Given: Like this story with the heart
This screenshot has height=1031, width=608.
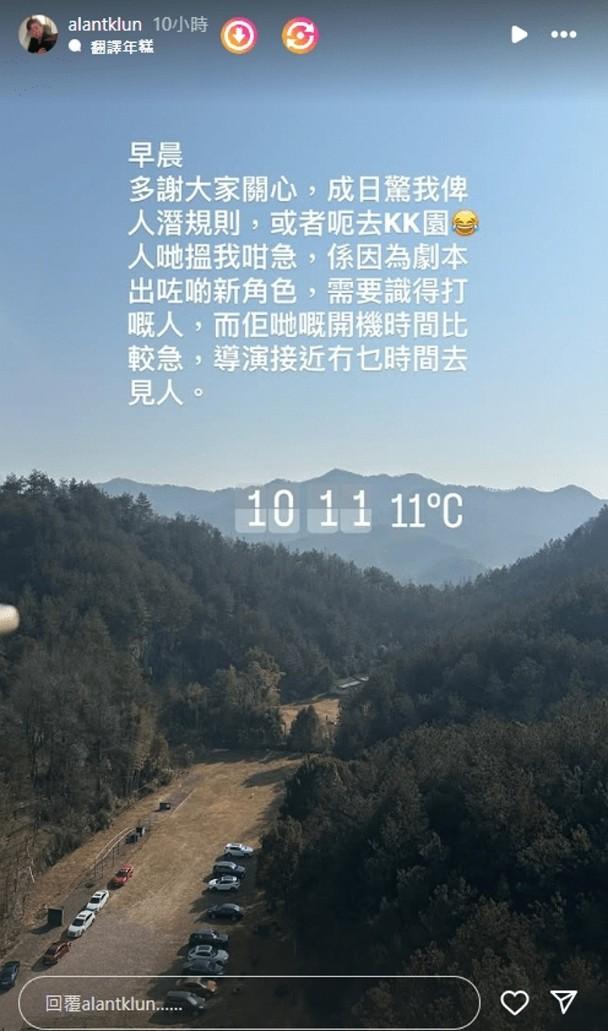Looking at the screenshot, I should pos(515,1002).
